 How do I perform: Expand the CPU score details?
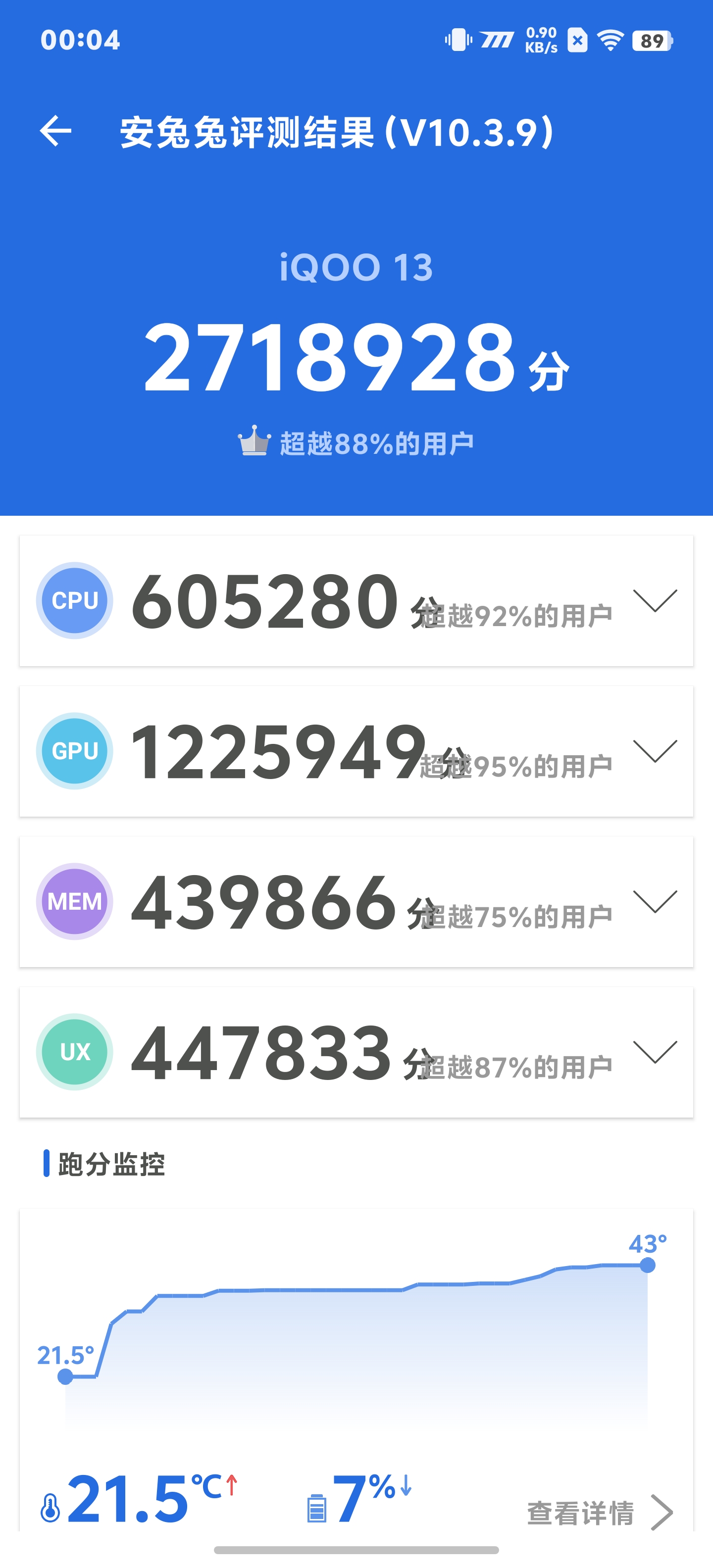pyautogui.click(x=655, y=601)
